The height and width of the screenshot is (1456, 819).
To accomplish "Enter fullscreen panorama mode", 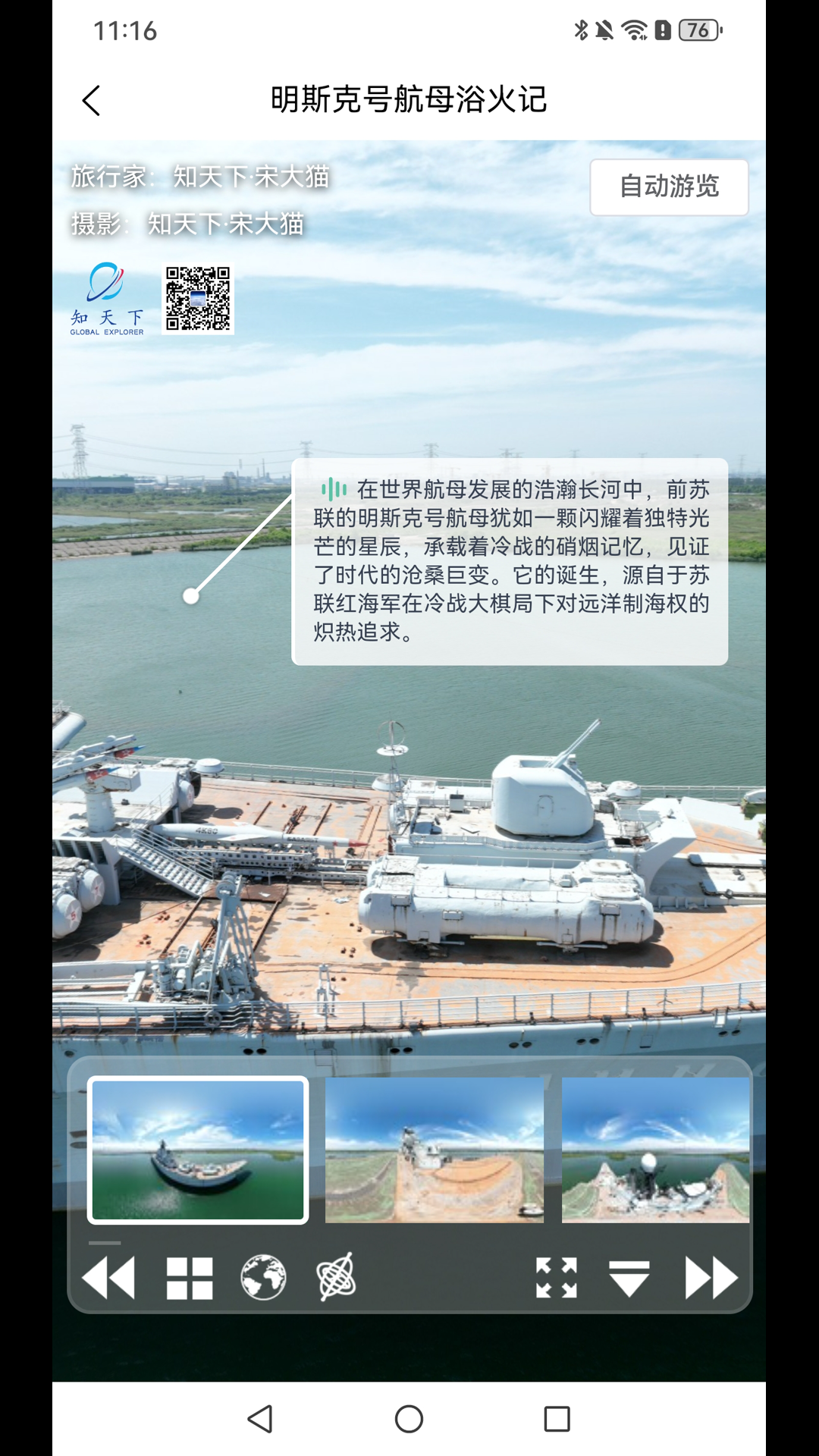I will (x=556, y=1278).
